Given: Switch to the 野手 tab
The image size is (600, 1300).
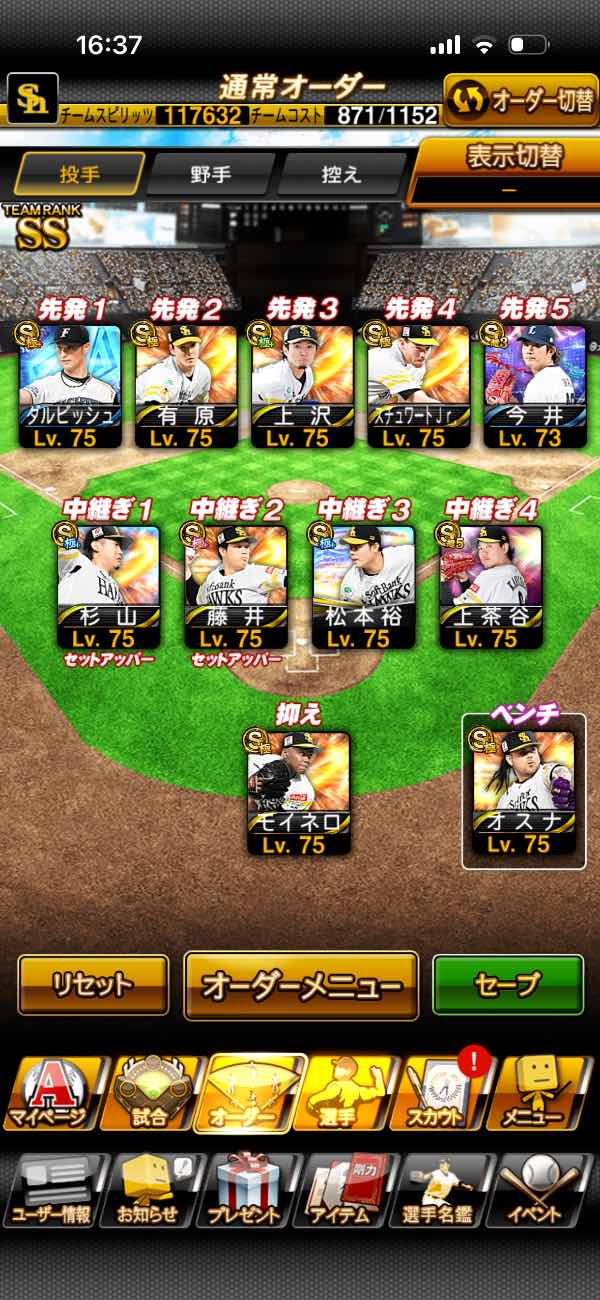Looking at the screenshot, I should [x=210, y=174].
